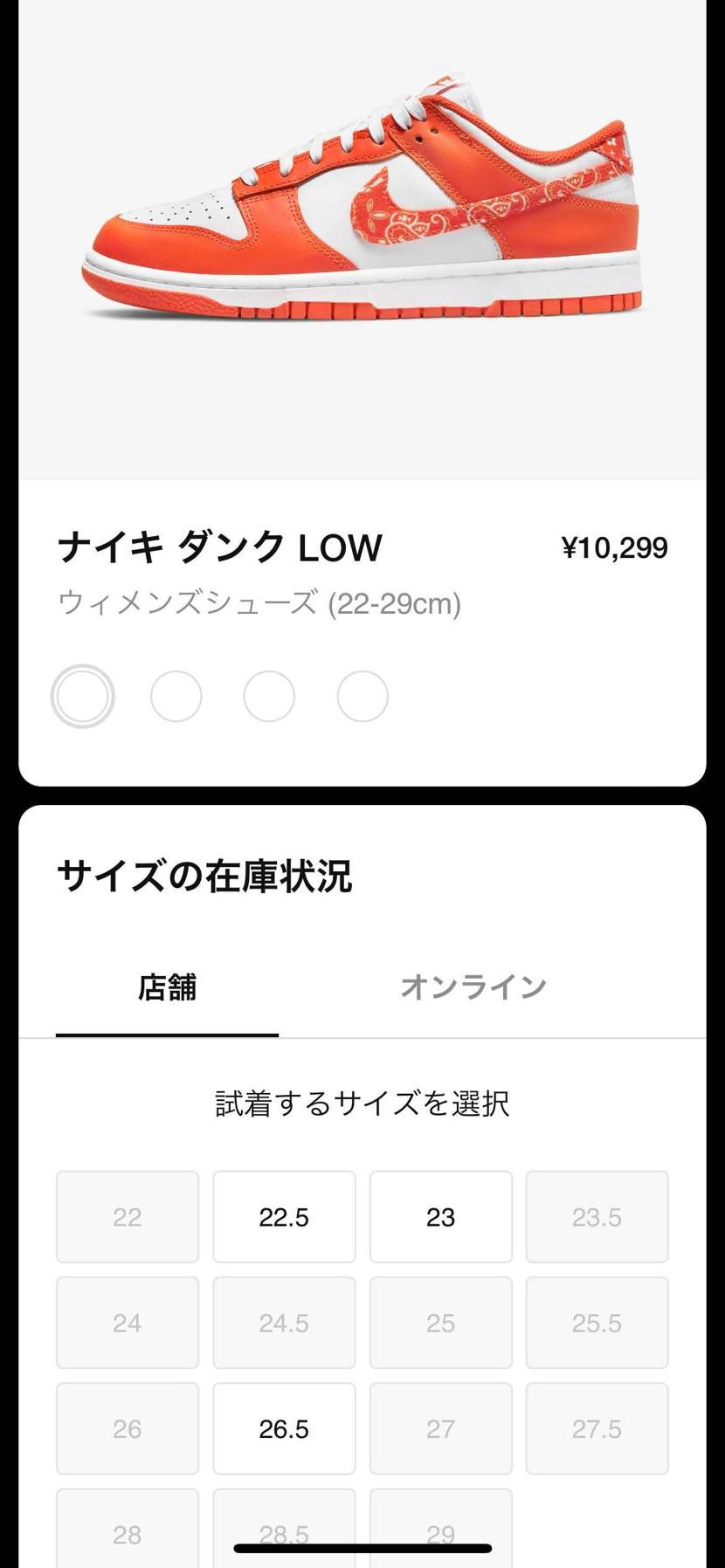The image size is (725, 1568).
Task: Stay on the 店舗 tab
Action: pos(168,987)
